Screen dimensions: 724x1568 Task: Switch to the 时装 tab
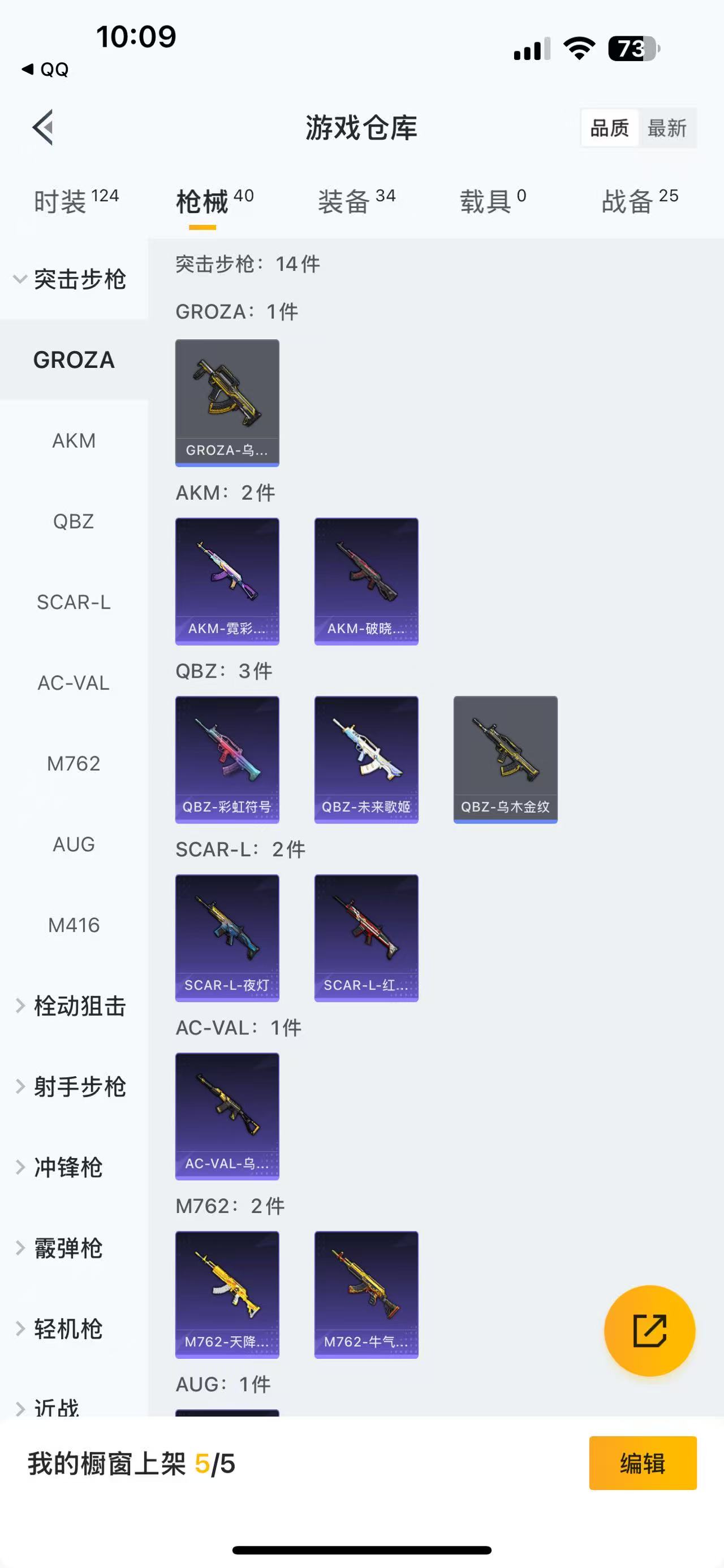[x=75, y=201]
